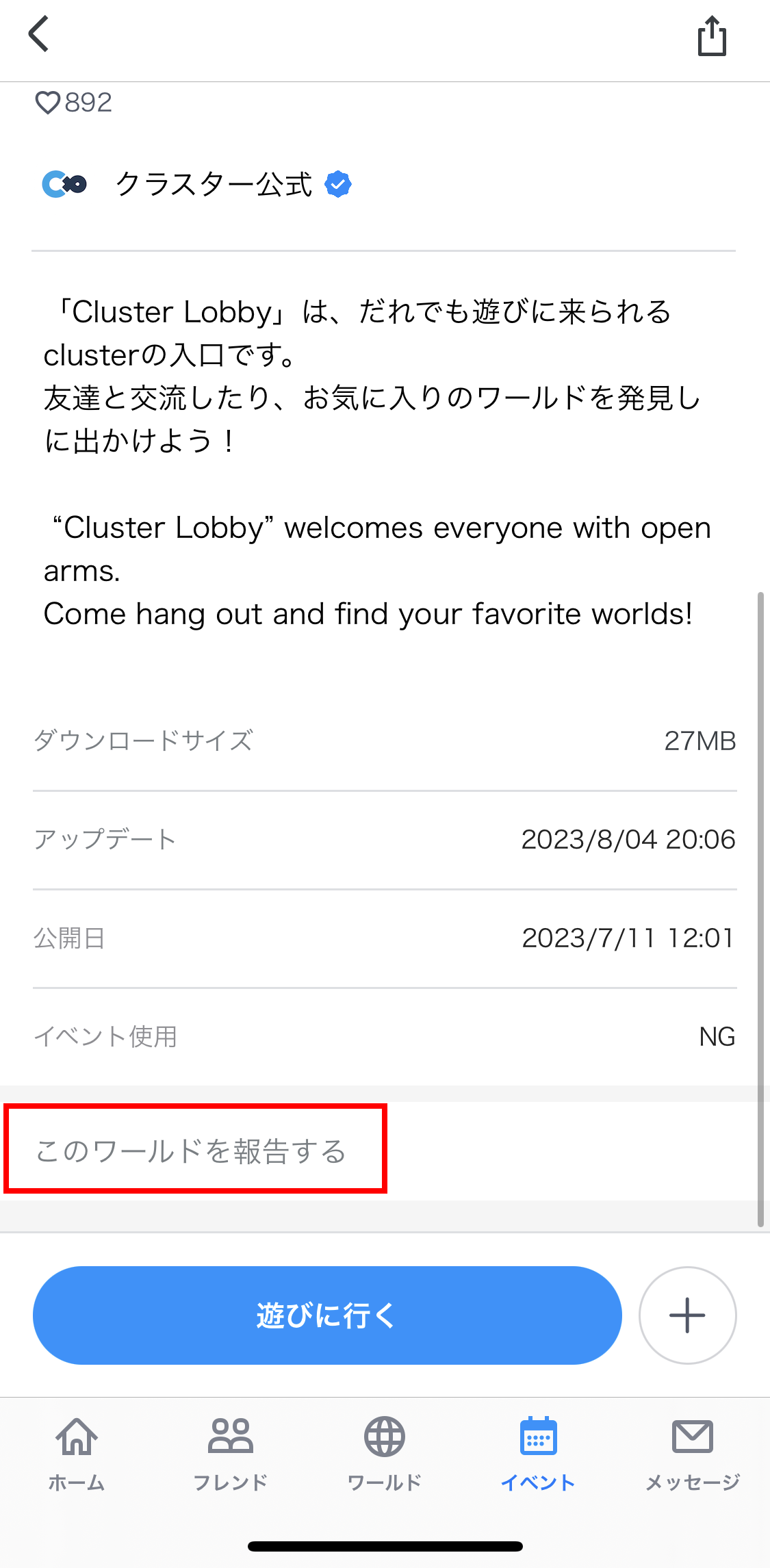Share this world via the share icon
Viewport: 770px width, 1568px height.
[712, 36]
